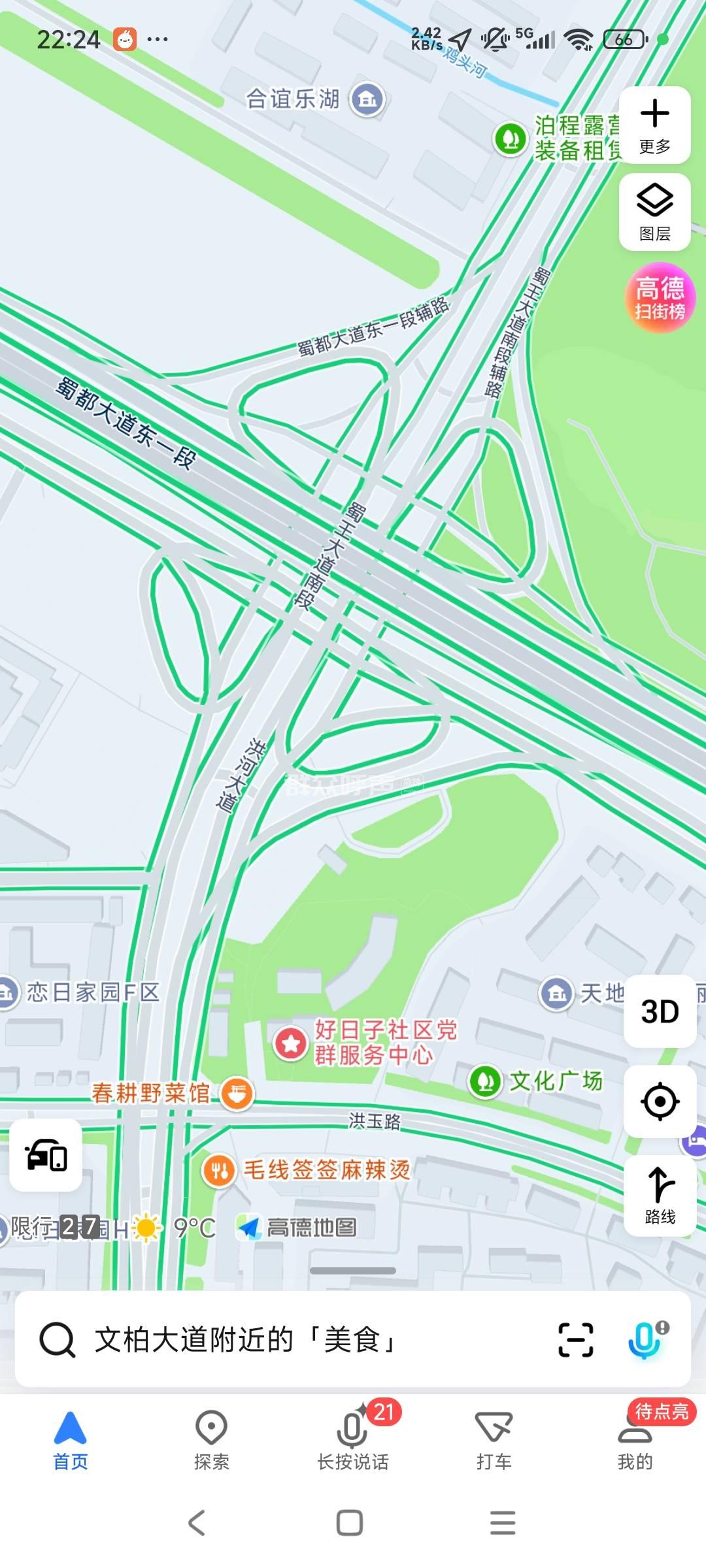Image resolution: width=706 pixels, height=1568 pixels.
Task: Select the 首页 home tab
Action: [x=71, y=1441]
